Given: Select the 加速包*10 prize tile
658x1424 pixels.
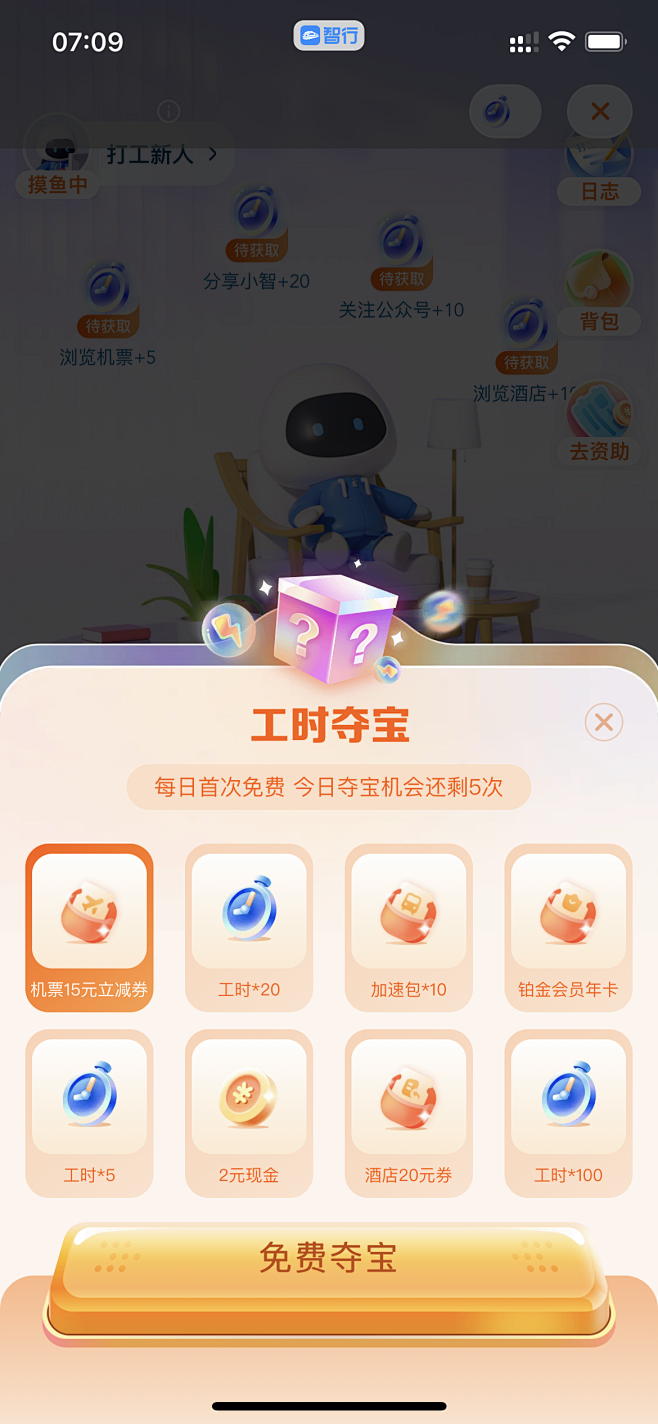Looking at the screenshot, I should (408, 927).
